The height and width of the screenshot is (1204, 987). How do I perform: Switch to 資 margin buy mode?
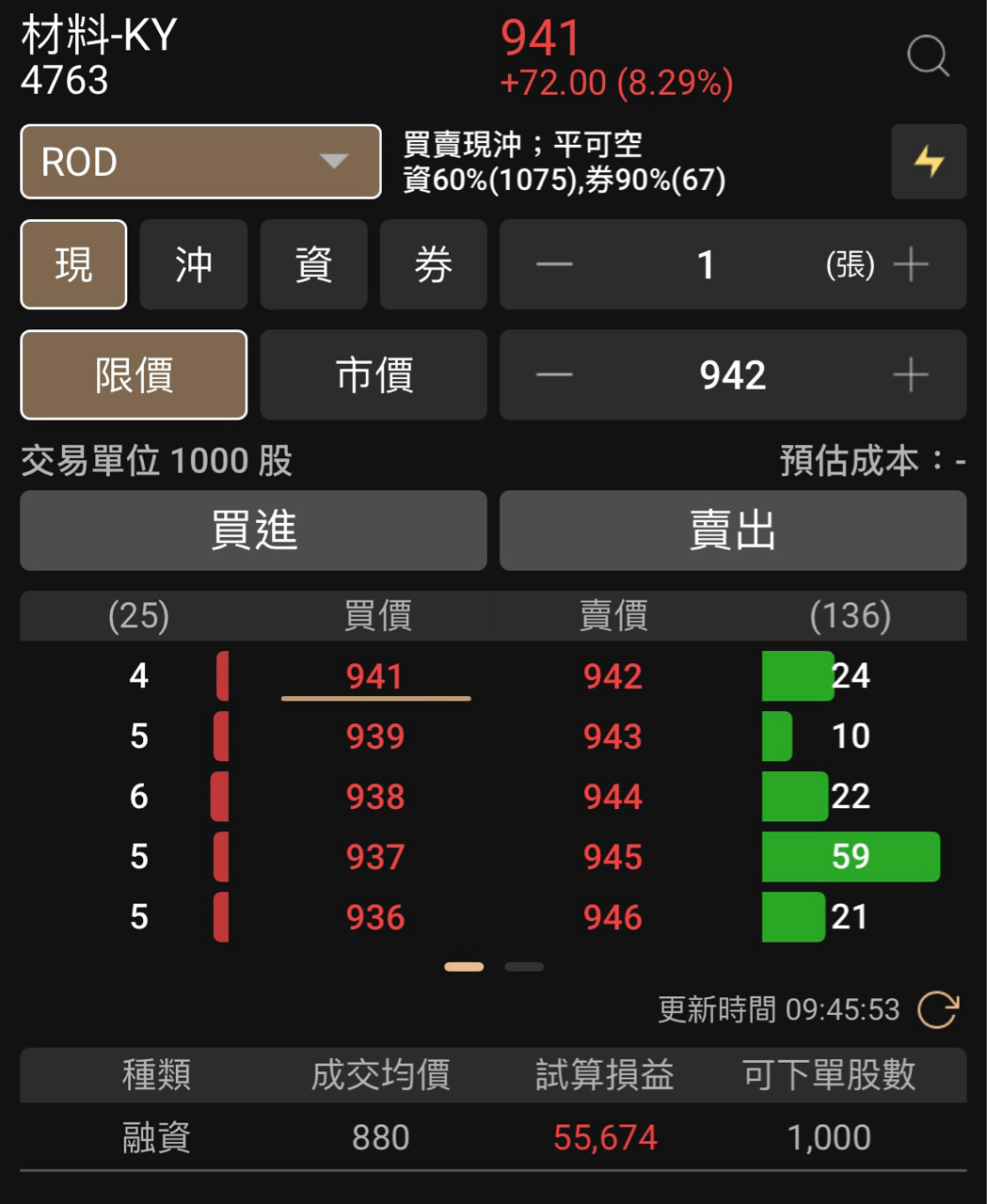coord(313,265)
